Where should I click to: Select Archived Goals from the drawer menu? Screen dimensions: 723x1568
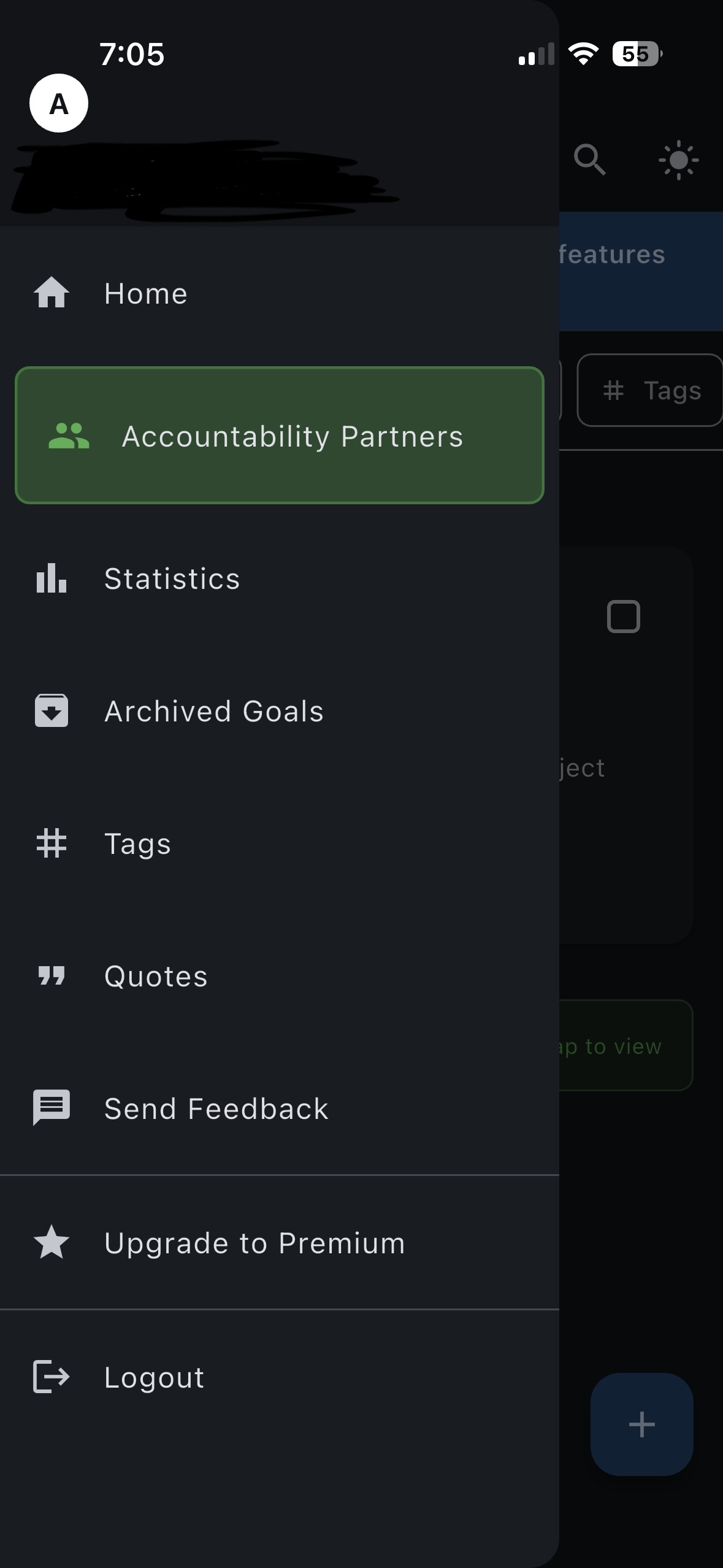click(214, 711)
